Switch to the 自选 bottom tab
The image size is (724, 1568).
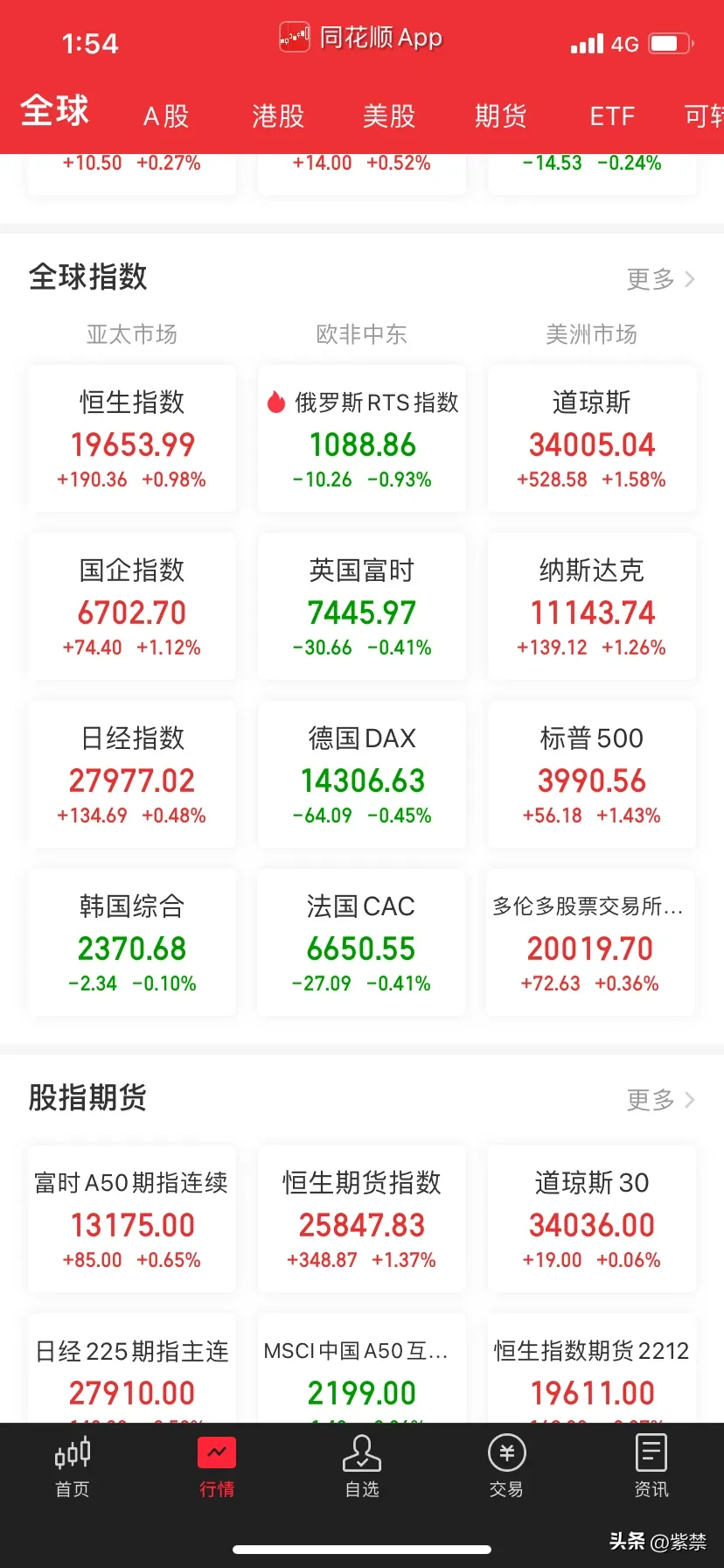(362, 1465)
